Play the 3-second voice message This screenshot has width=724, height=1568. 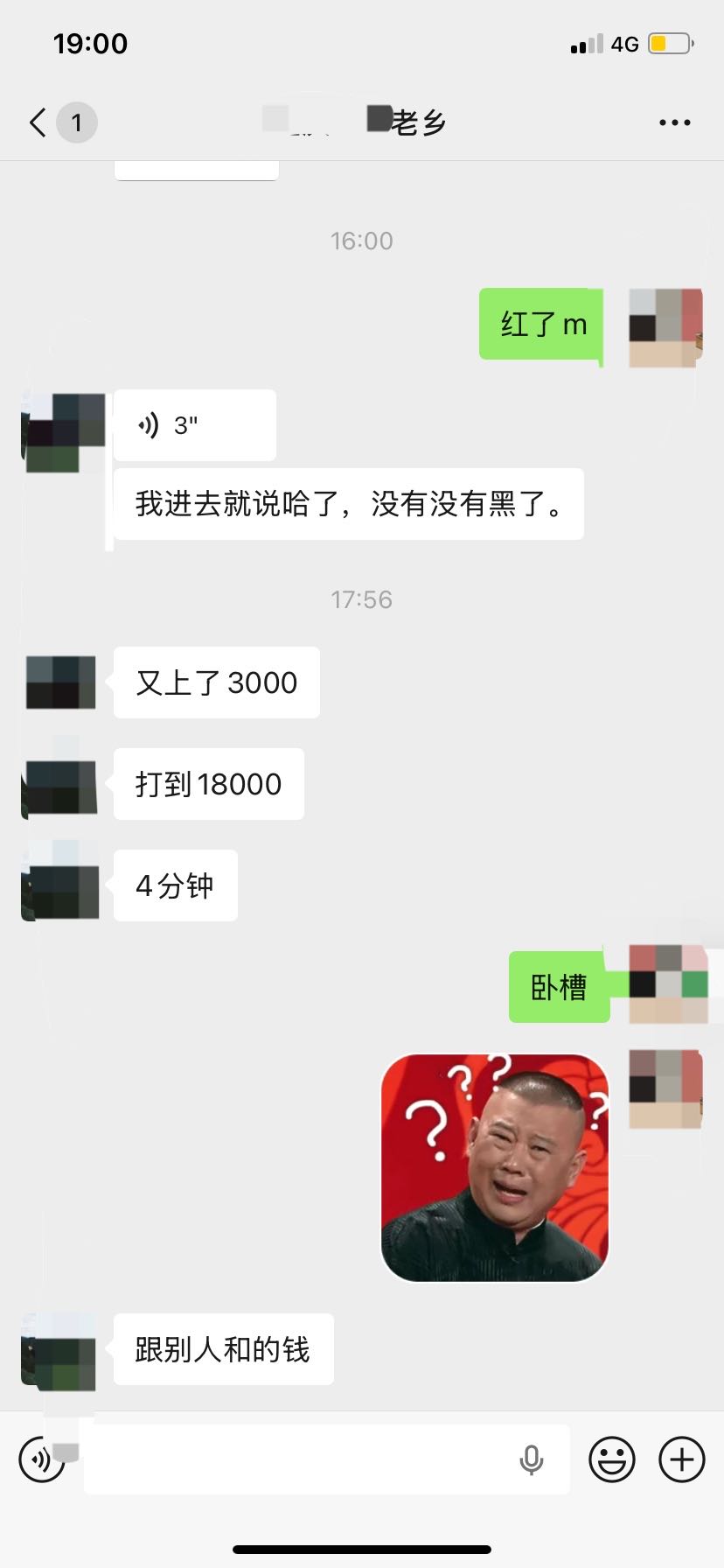(x=192, y=425)
